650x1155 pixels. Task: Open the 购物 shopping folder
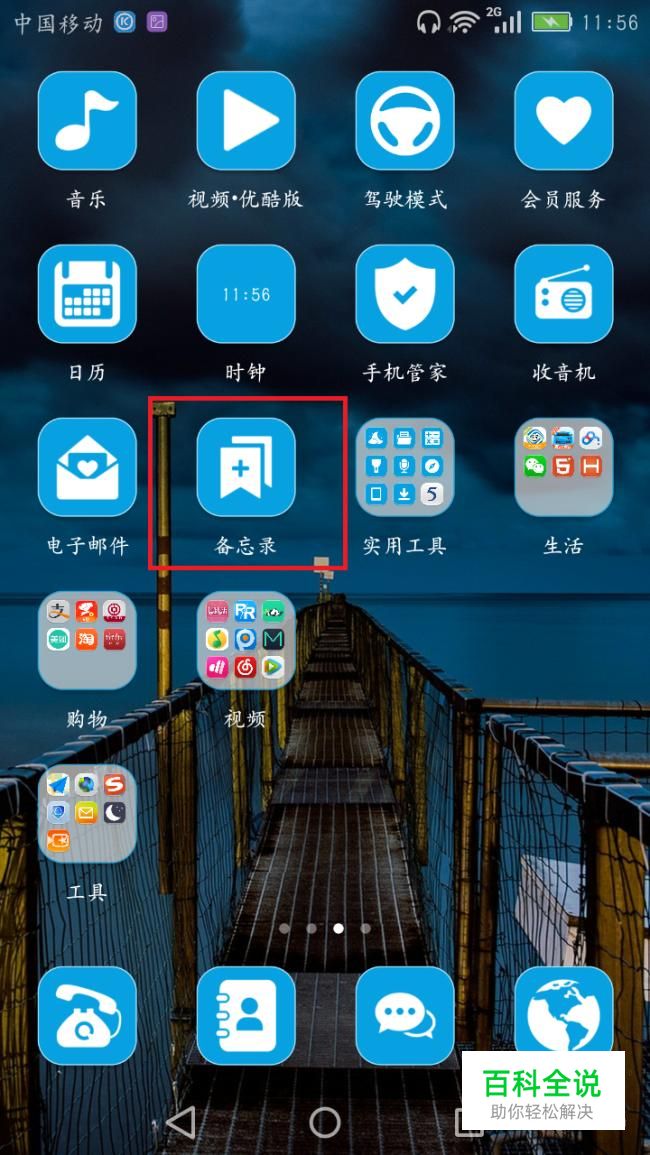(87, 641)
